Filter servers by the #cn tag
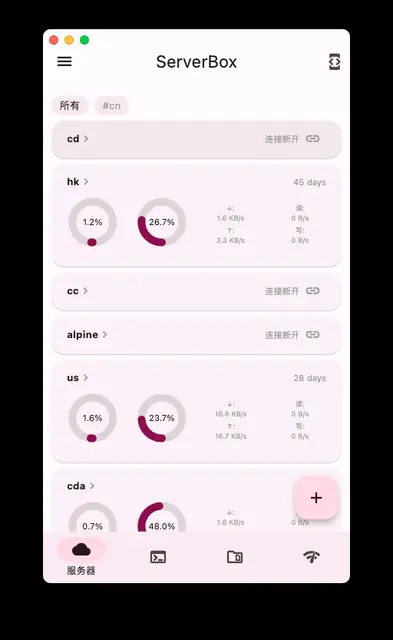Screen dimensions: 393x640 point(111,106)
